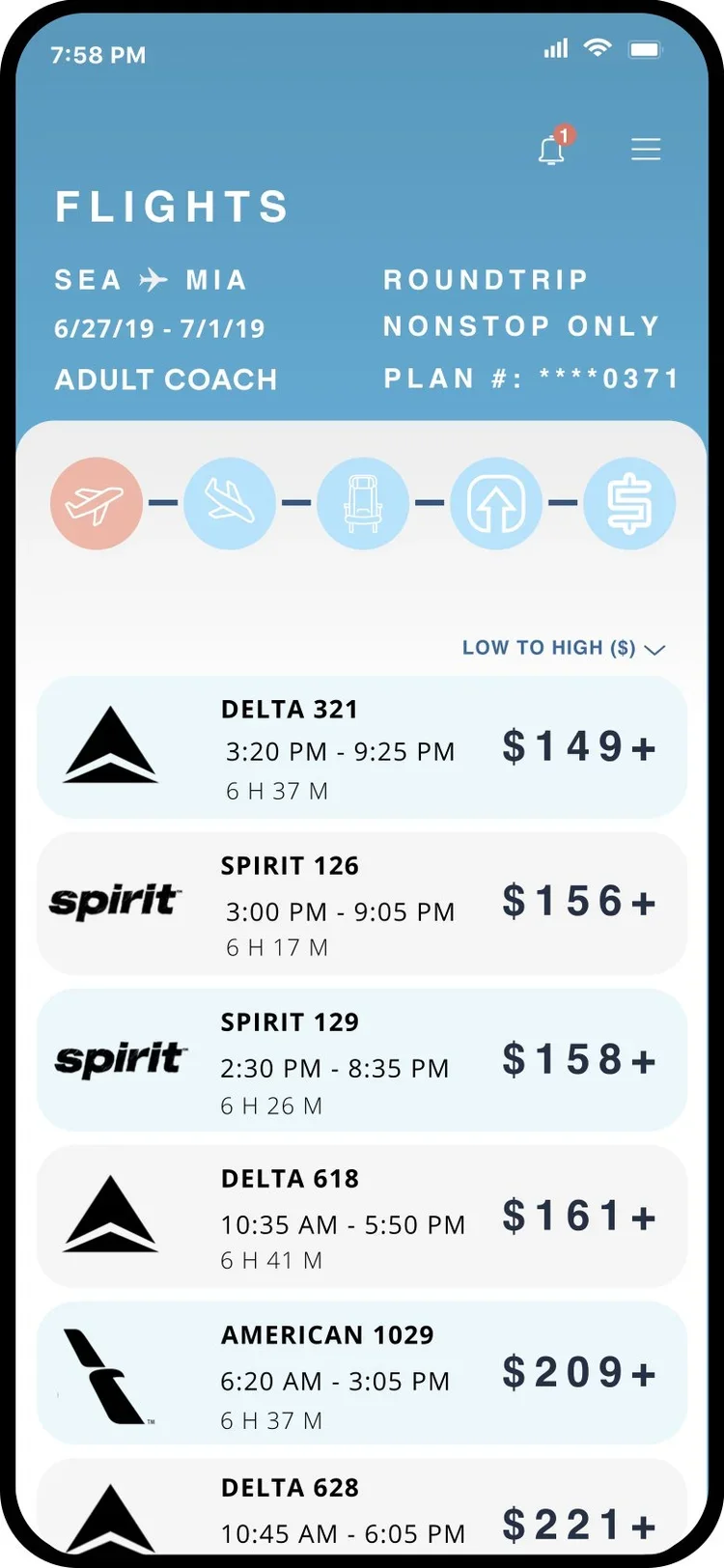Open the upgrade step icon
Image resolution: width=724 pixels, height=1568 pixels.
click(496, 503)
